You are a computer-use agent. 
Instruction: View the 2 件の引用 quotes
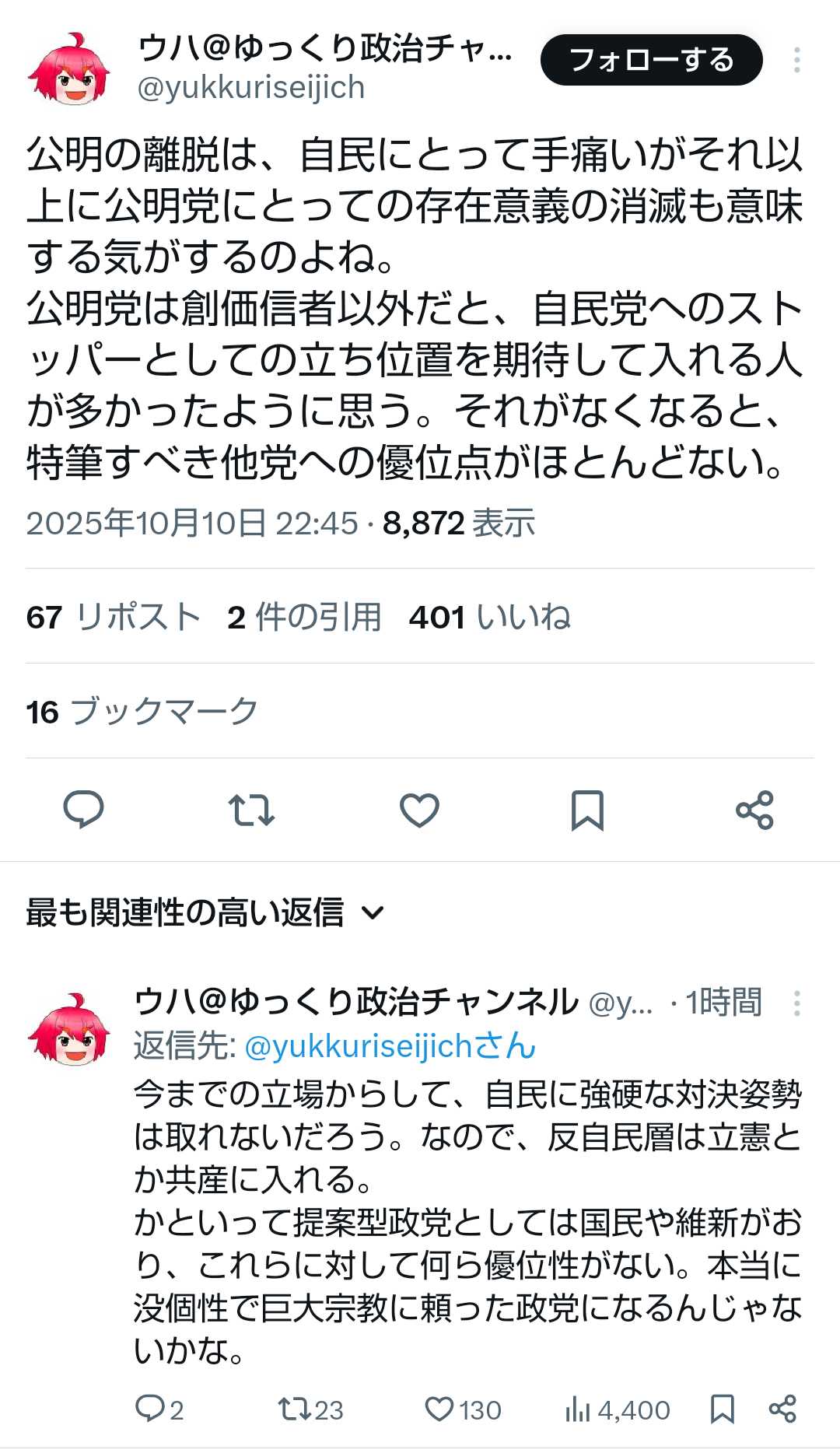point(304,617)
